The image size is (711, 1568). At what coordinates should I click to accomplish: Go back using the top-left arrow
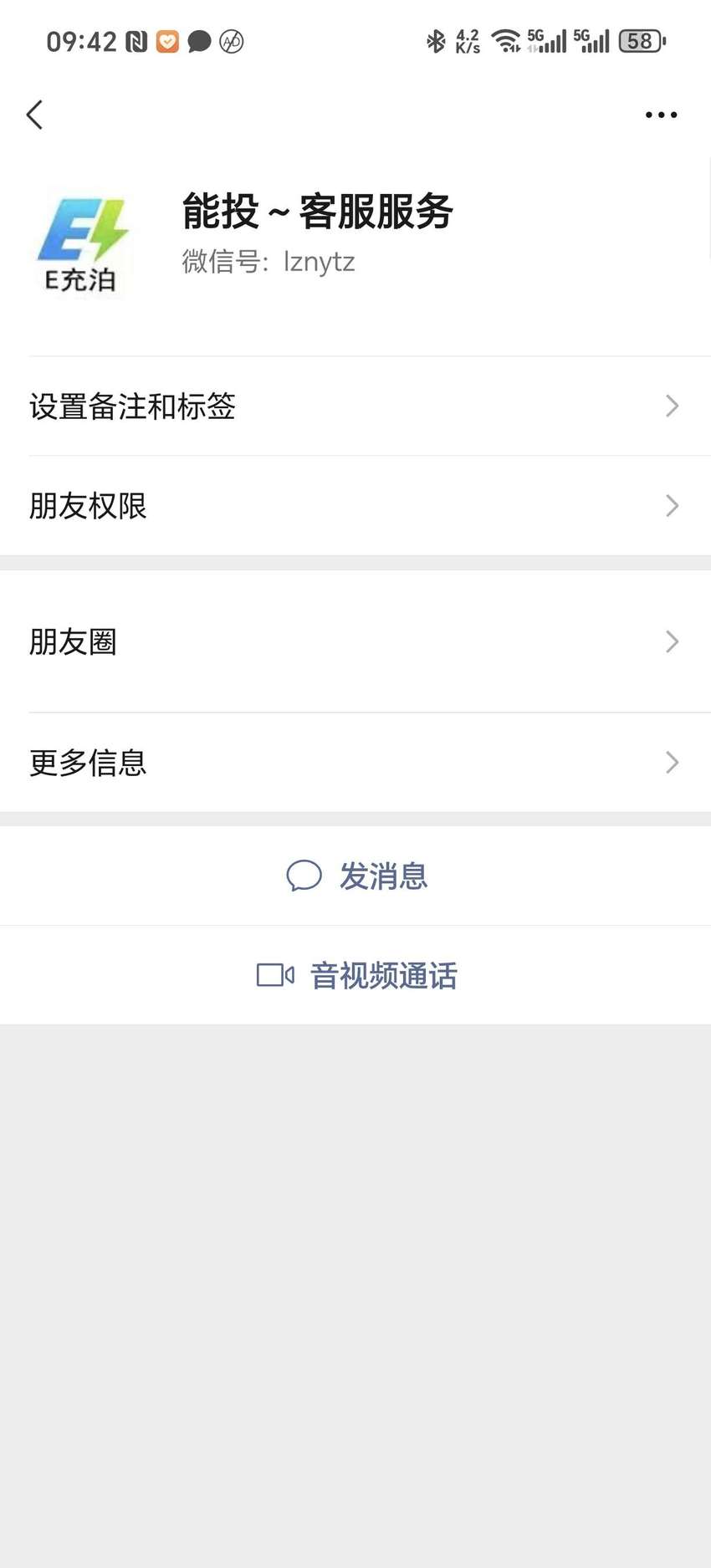pyautogui.click(x=34, y=115)
